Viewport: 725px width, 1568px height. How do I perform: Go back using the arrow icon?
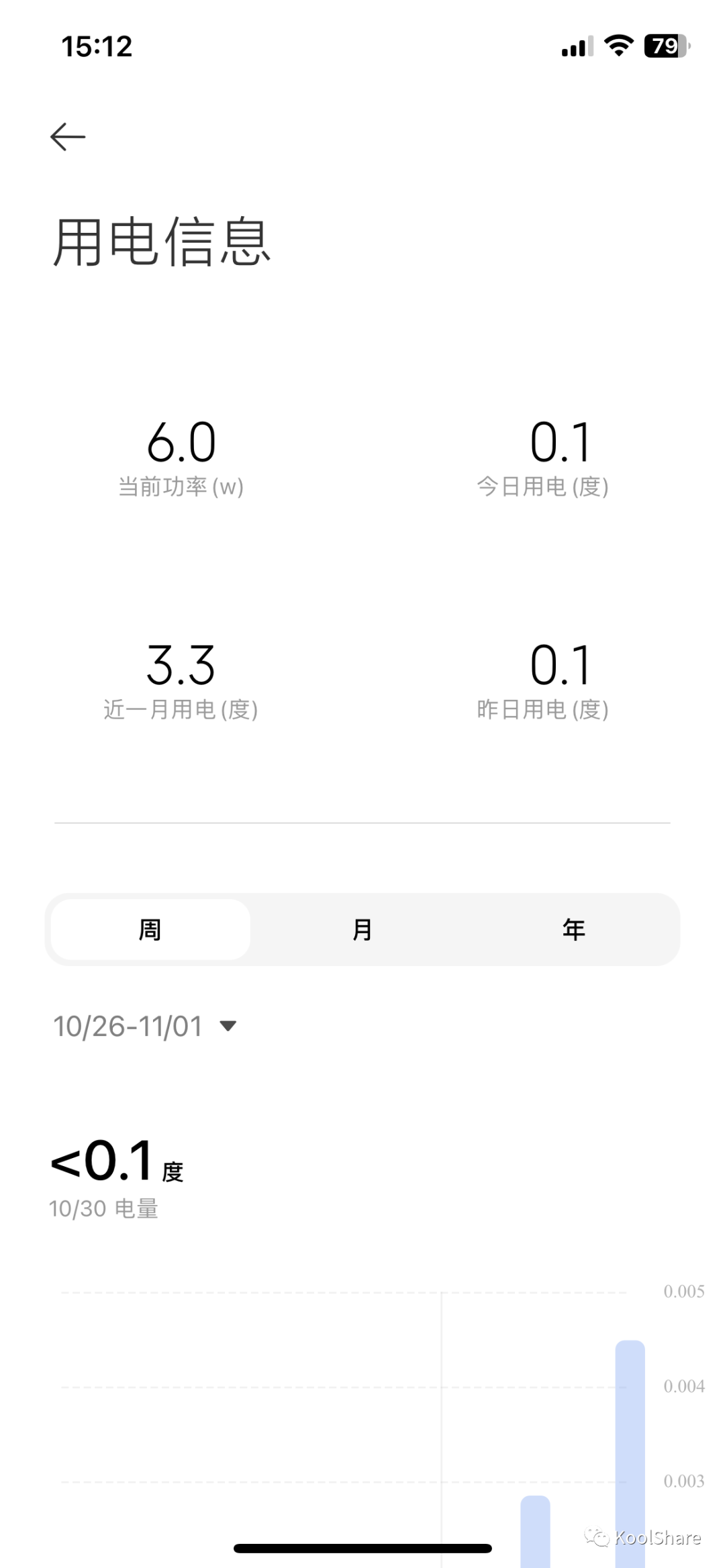click(68, 137)
